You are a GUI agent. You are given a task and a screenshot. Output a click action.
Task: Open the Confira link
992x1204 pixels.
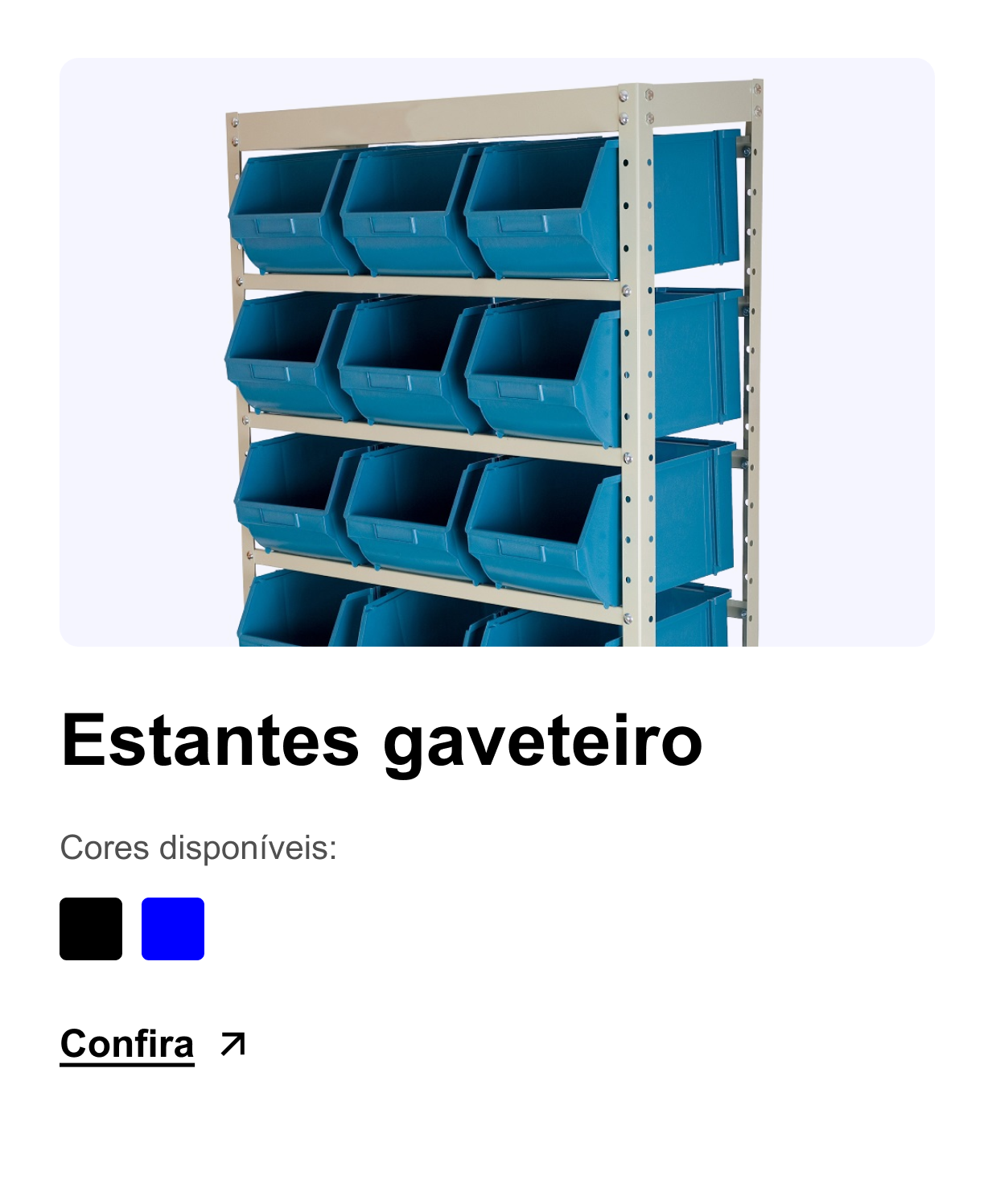coord(127,1044)
